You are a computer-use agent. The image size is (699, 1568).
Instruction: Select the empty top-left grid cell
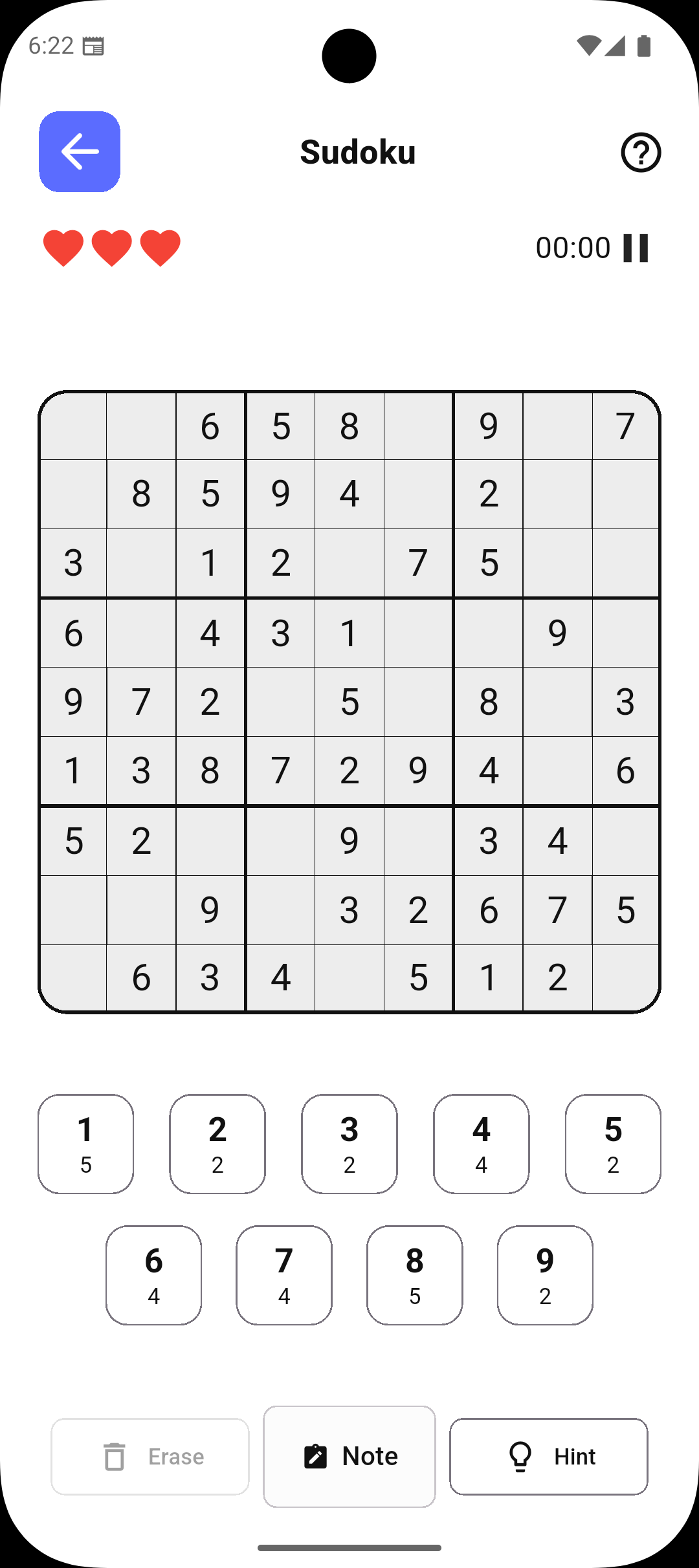73,426
